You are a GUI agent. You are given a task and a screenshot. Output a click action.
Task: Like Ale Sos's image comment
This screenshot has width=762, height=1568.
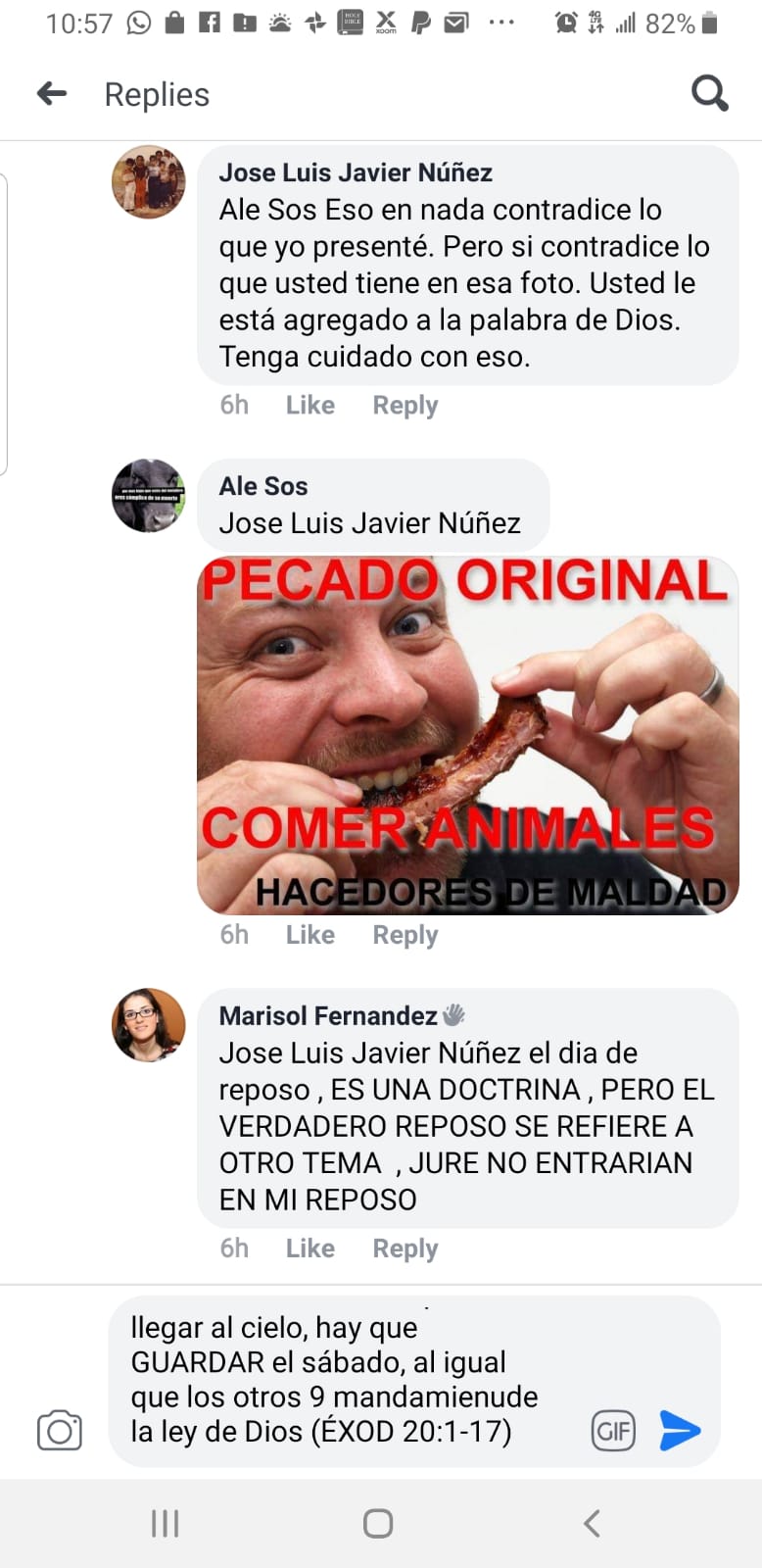point(310,935)
